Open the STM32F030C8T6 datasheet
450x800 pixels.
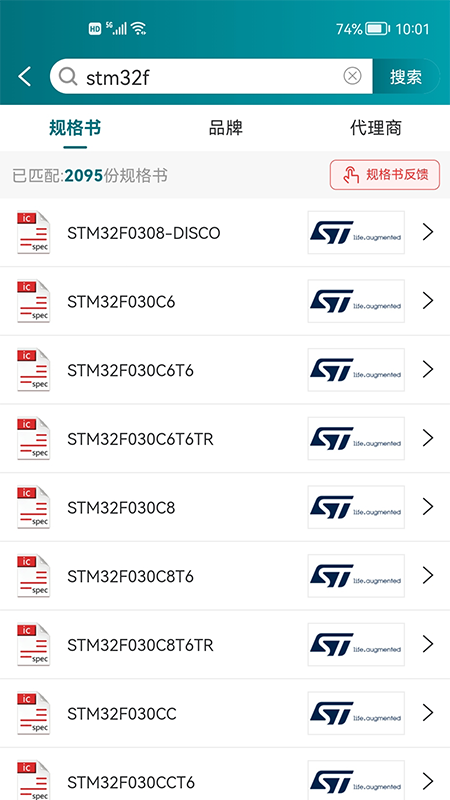coord(225,576)
